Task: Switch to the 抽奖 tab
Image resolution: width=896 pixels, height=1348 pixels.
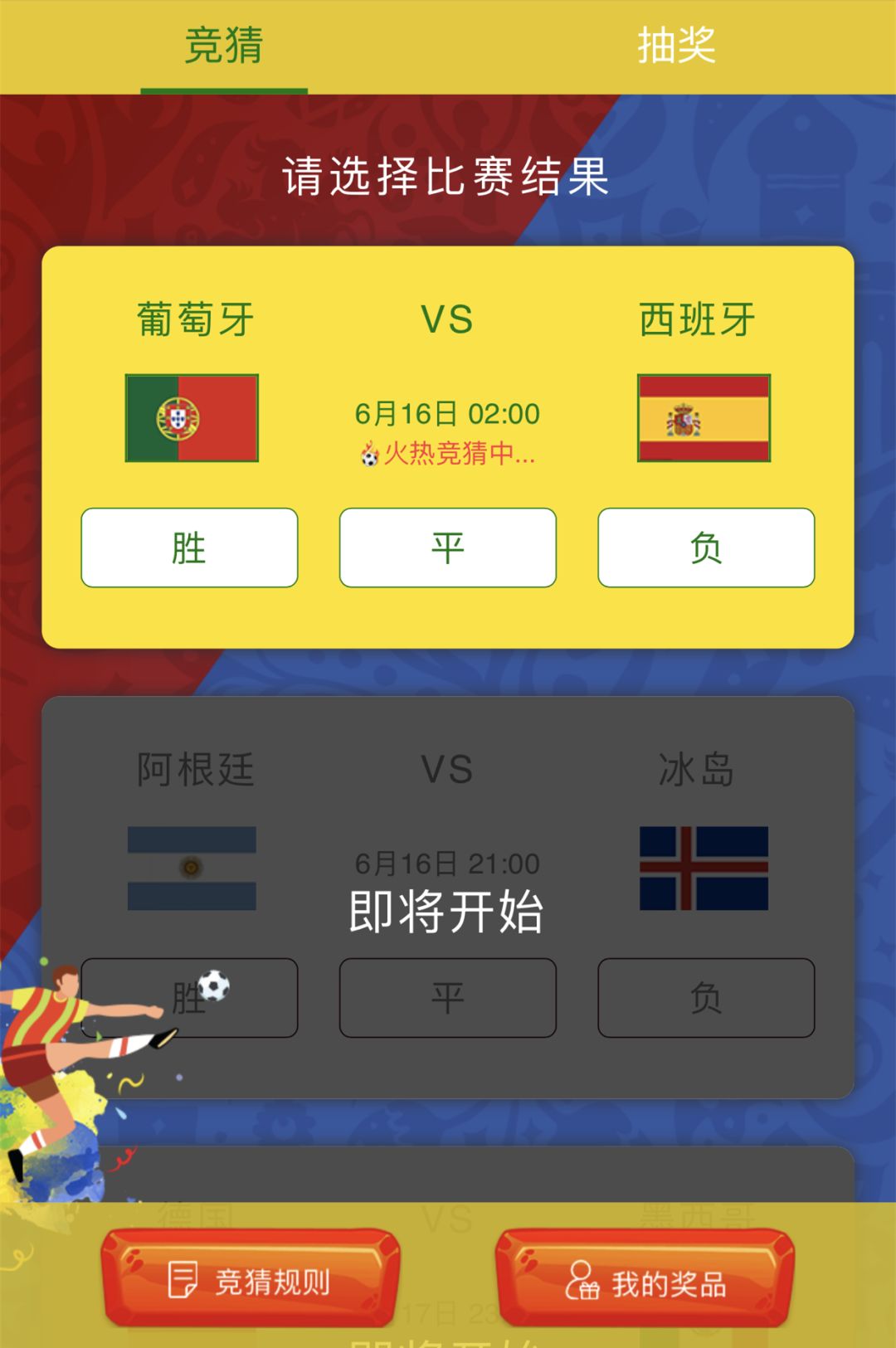Action: tap(675, 46)
